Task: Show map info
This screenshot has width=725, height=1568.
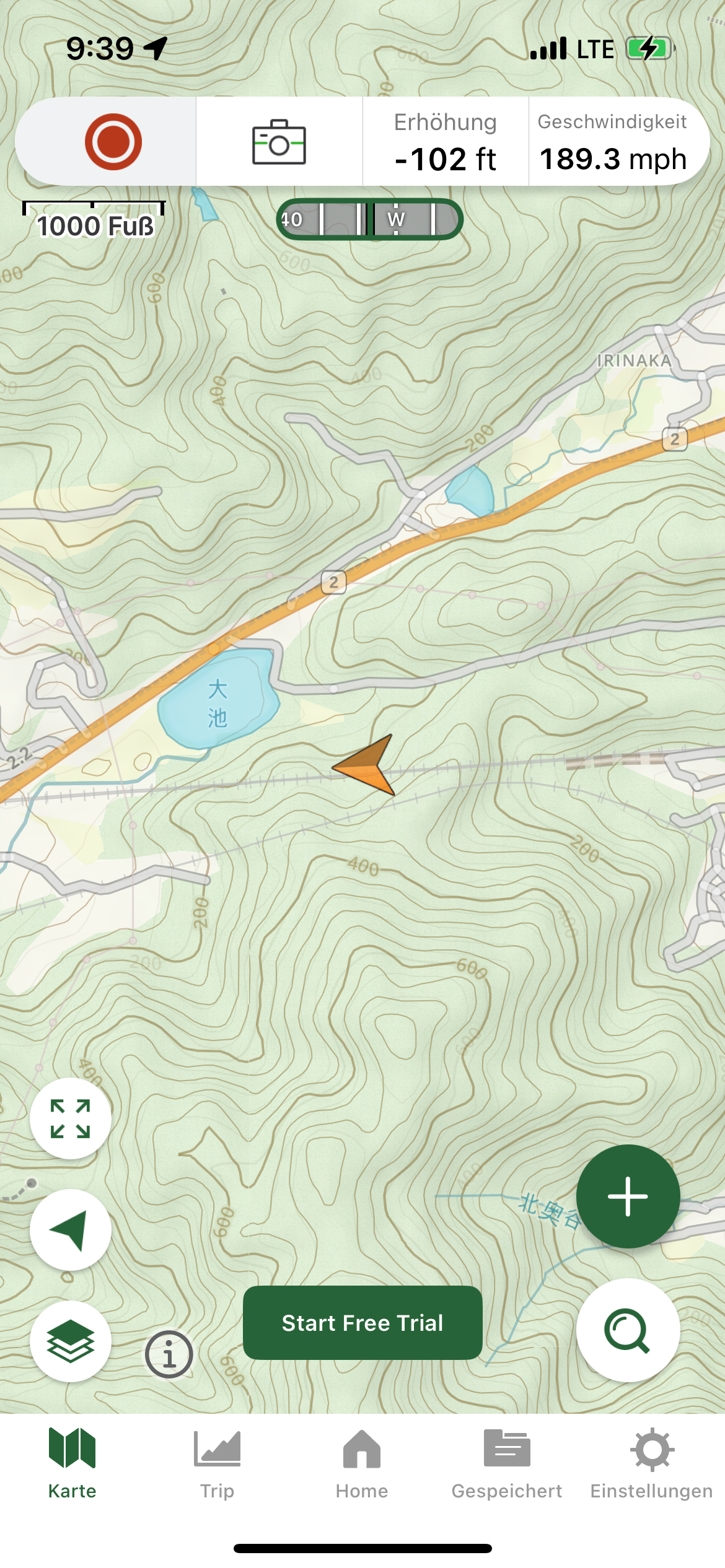Action: pyautogui.click(x=169, y=1354)
